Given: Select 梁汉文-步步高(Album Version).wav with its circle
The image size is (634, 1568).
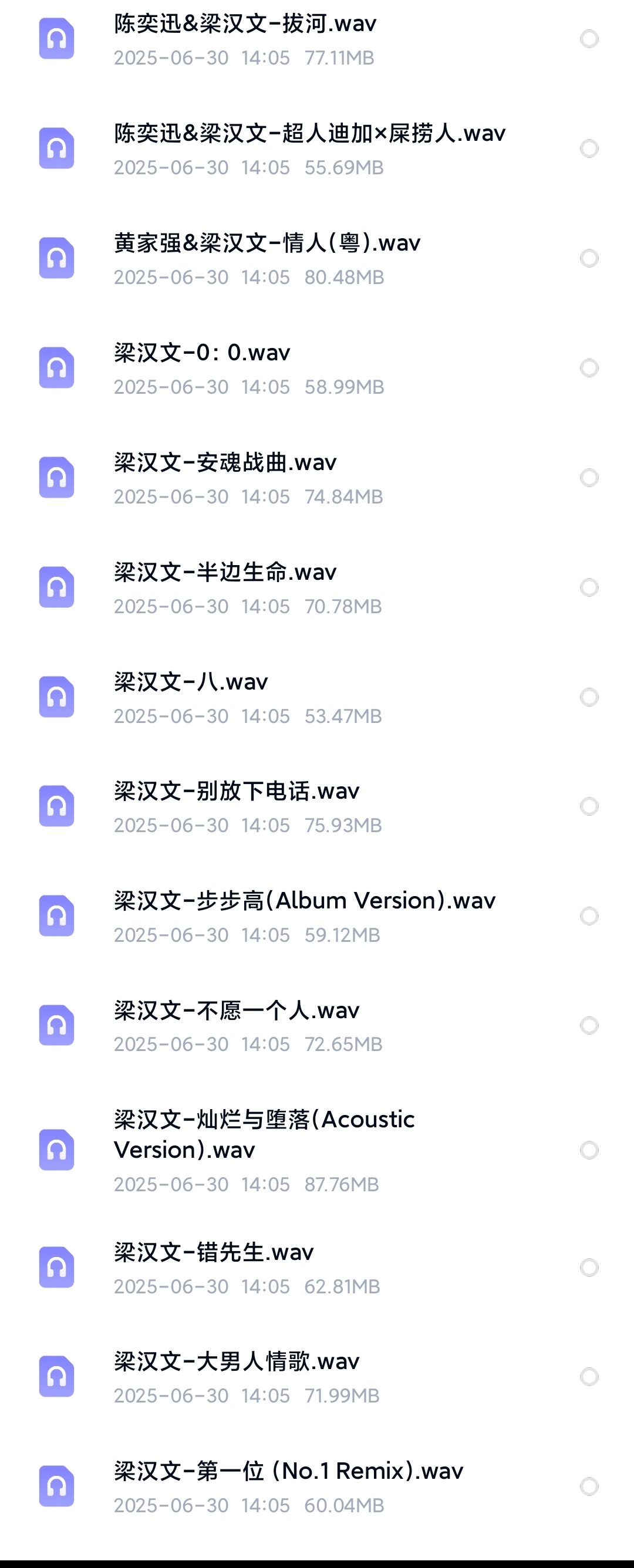Looking at the screenshot, I should coord(589,916).
